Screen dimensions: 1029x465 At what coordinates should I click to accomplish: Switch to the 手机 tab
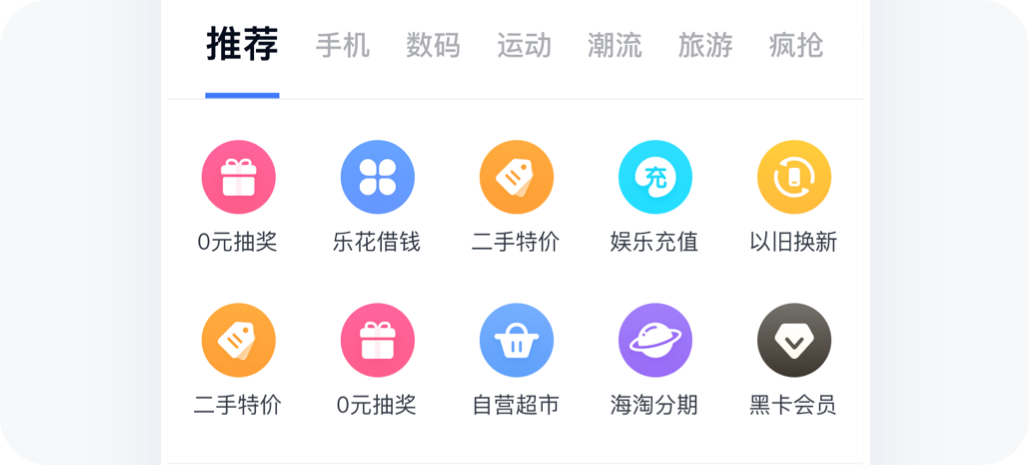pyautogui.click(x=342, y=46)
